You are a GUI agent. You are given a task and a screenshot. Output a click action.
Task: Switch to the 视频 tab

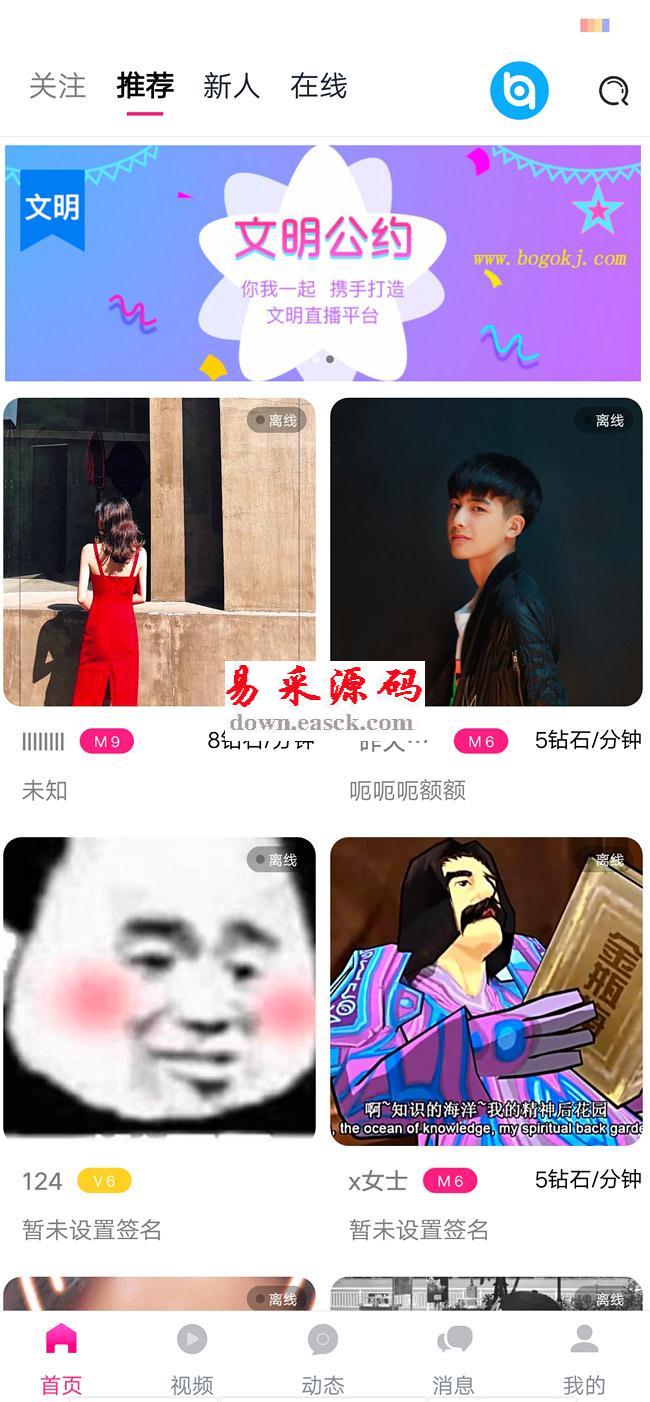click(191, 1359)
